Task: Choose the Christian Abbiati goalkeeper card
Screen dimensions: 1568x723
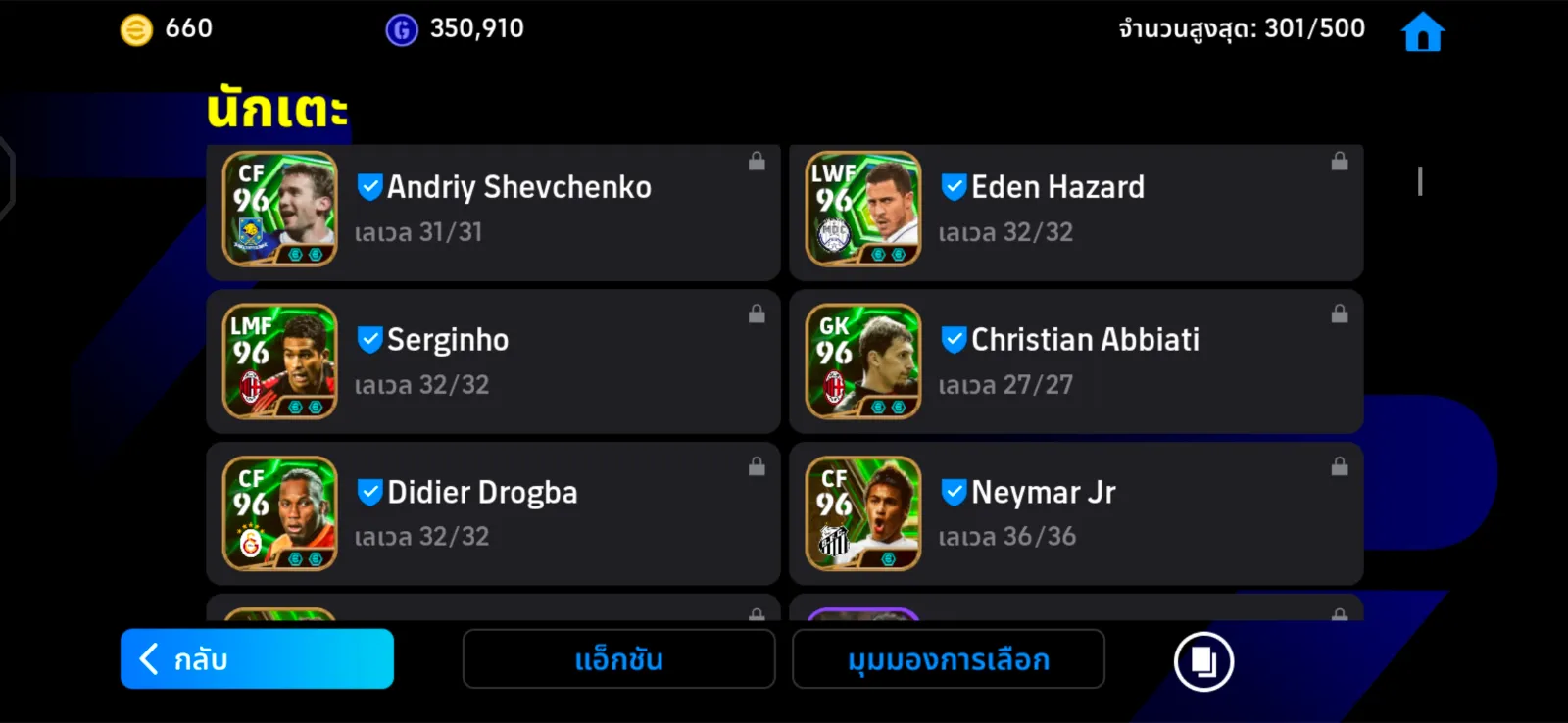Action: [x=1076, y=361]
